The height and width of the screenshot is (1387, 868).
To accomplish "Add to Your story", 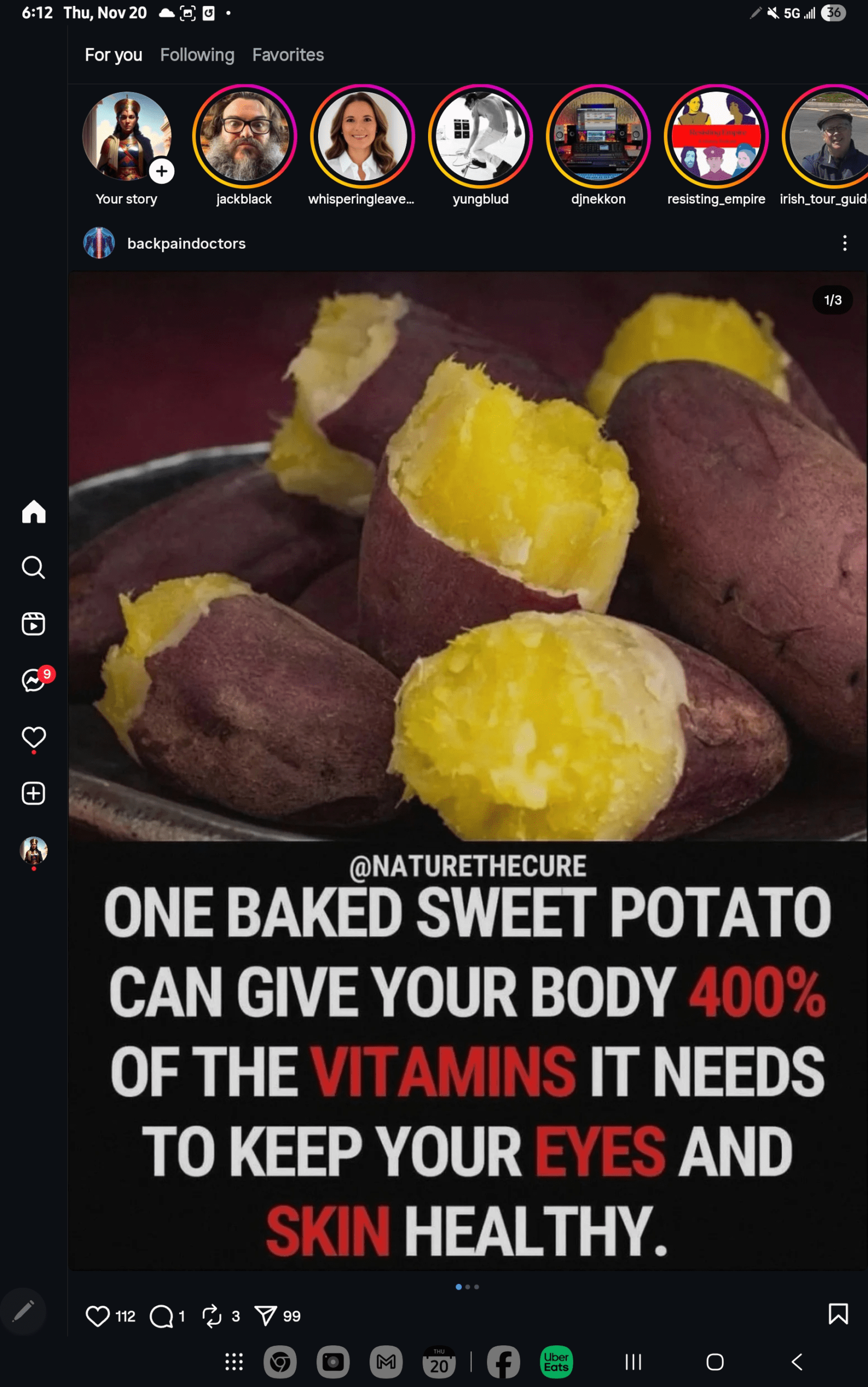I will click(x=161, y=171).
